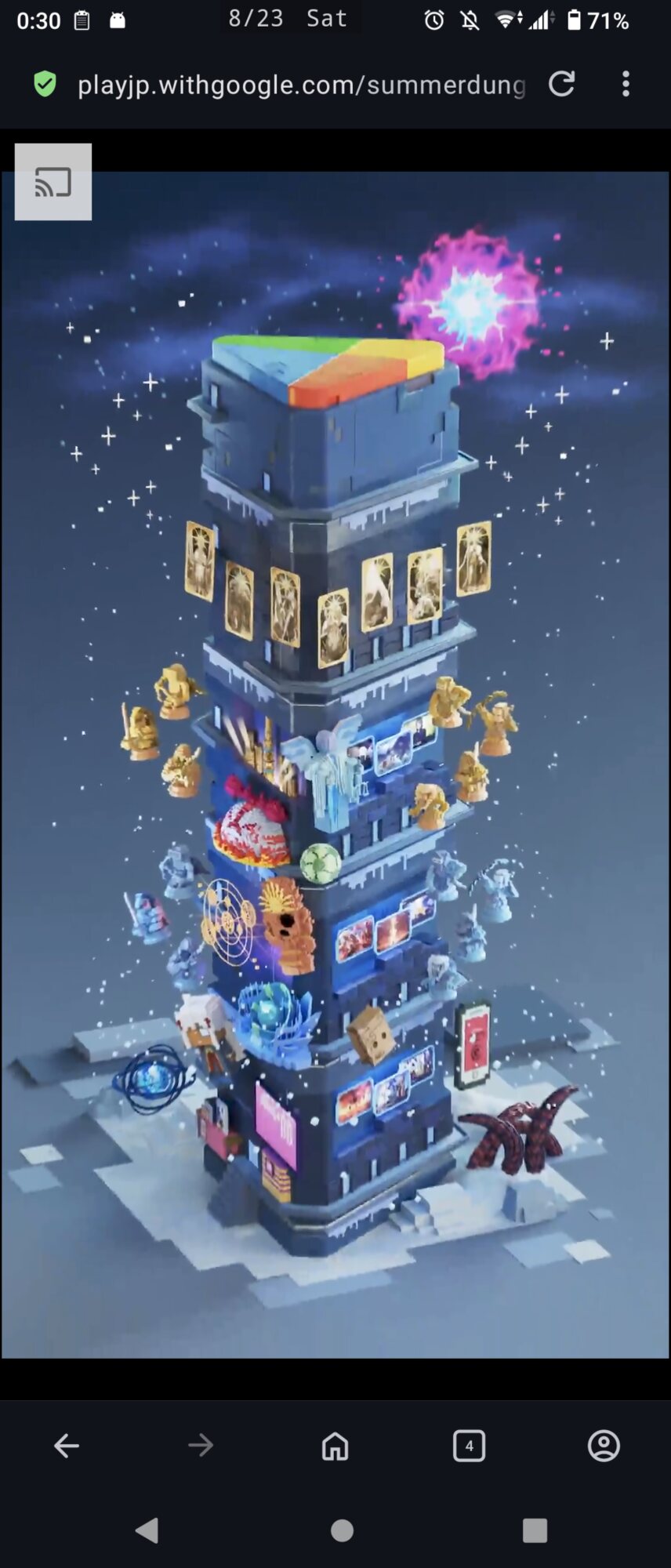Go forward to the next page
This screenshot has height=1568, width=671.
click(201, 1445)
